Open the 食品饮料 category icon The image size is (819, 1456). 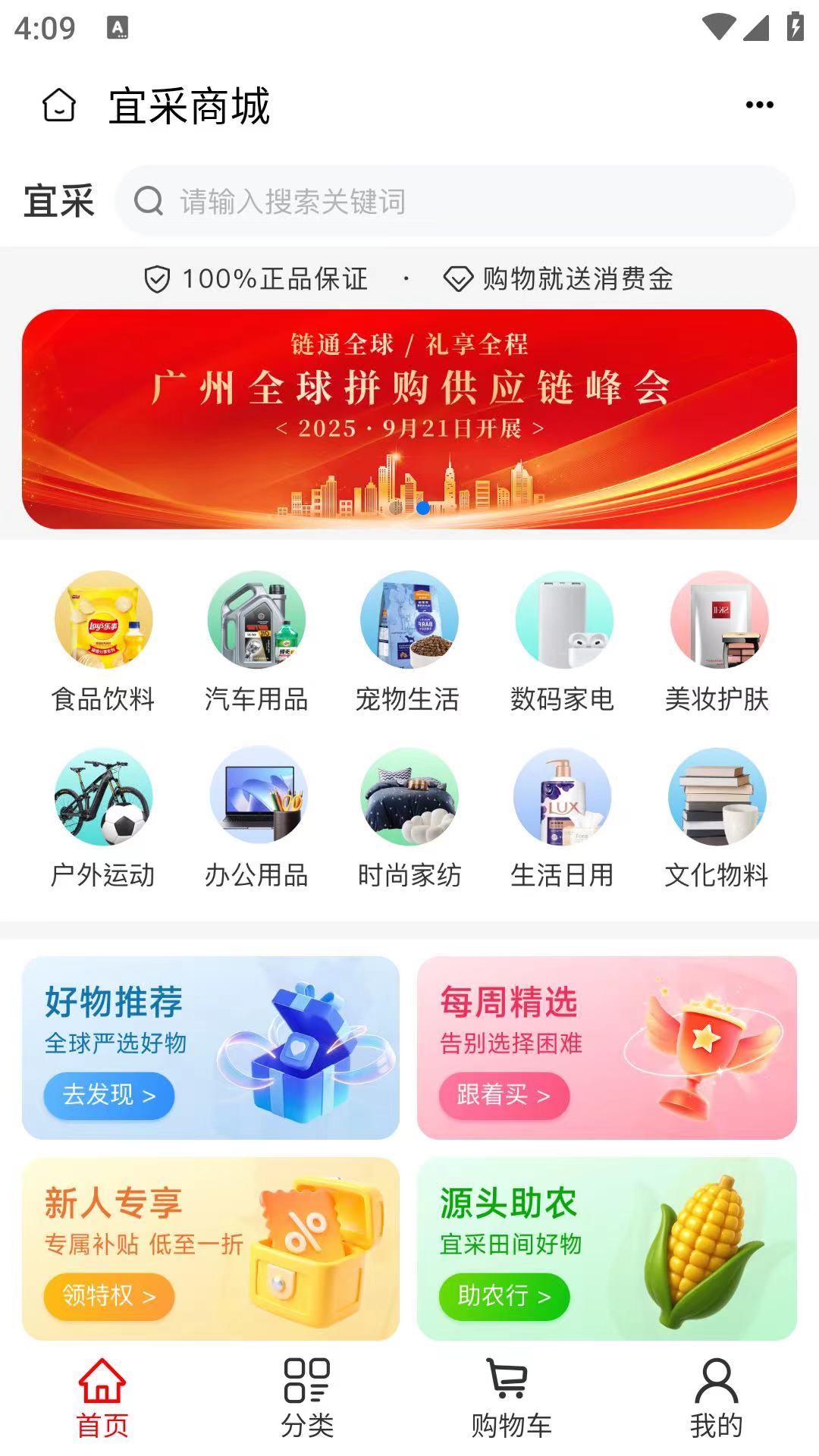point(101,620)
